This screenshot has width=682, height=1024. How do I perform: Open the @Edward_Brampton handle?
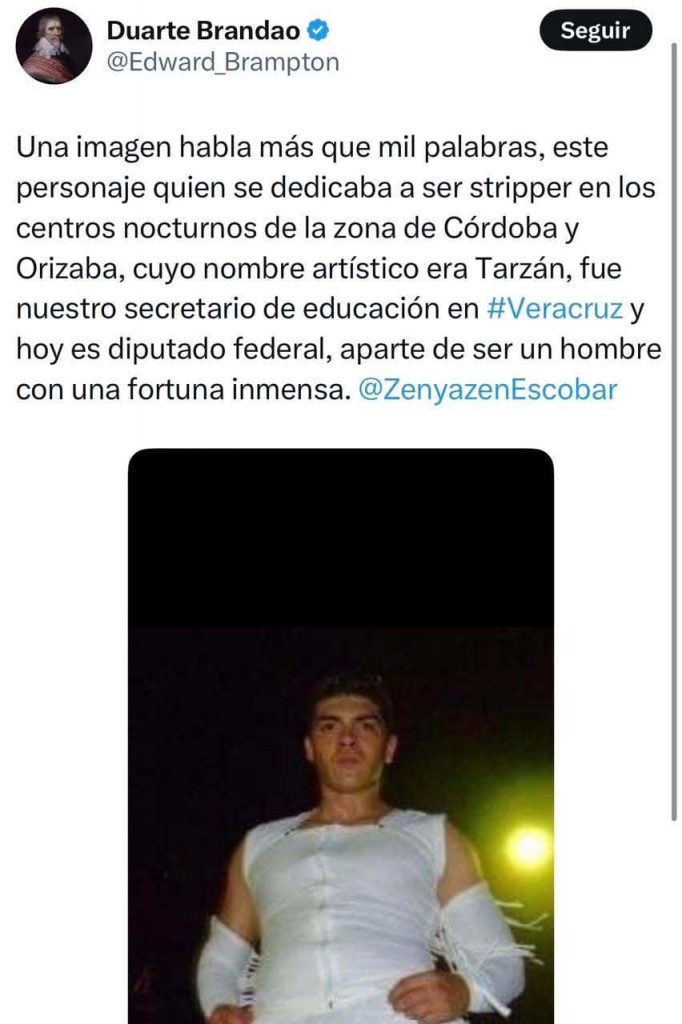pos(223,62)
